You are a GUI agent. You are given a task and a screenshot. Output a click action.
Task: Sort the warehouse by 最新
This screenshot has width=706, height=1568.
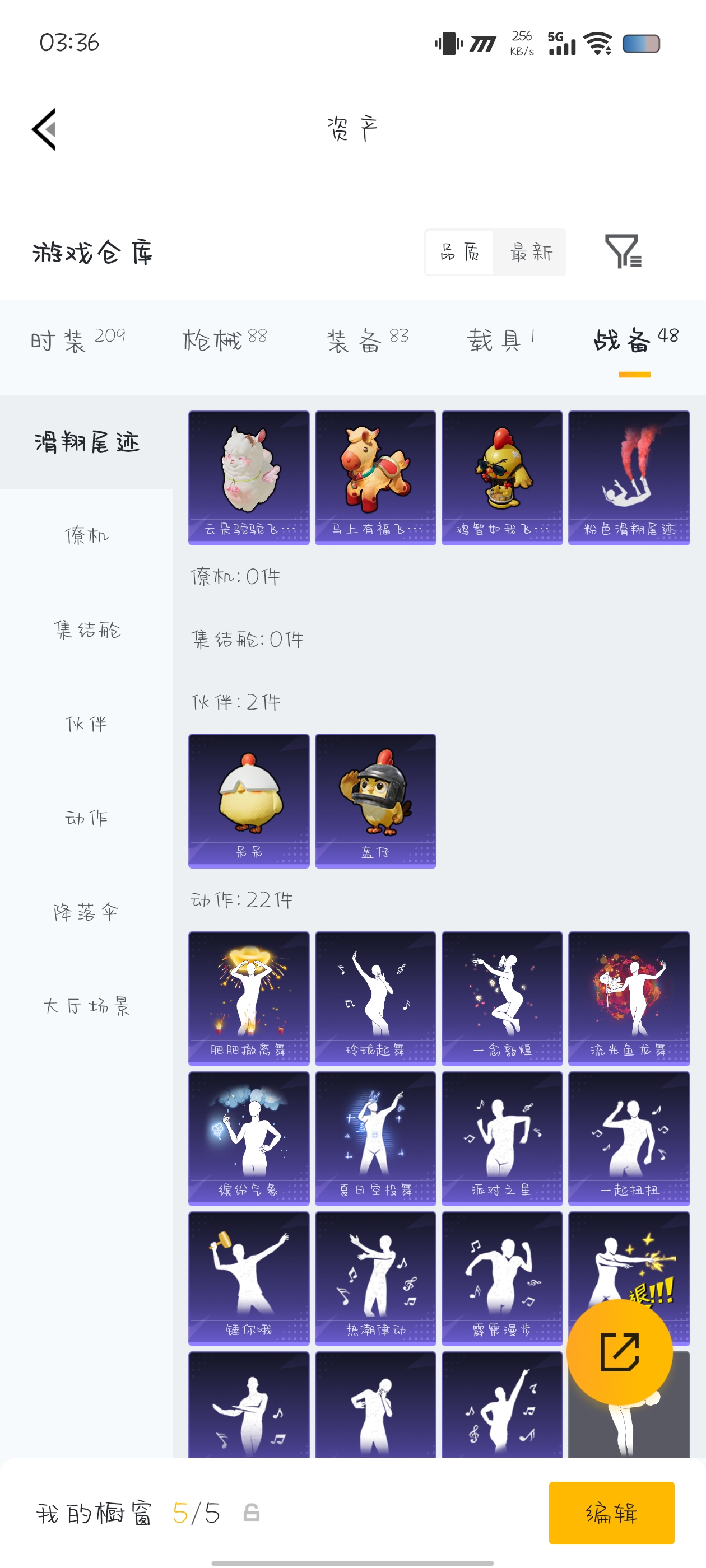pyautogui.click(x=531, y=252)
